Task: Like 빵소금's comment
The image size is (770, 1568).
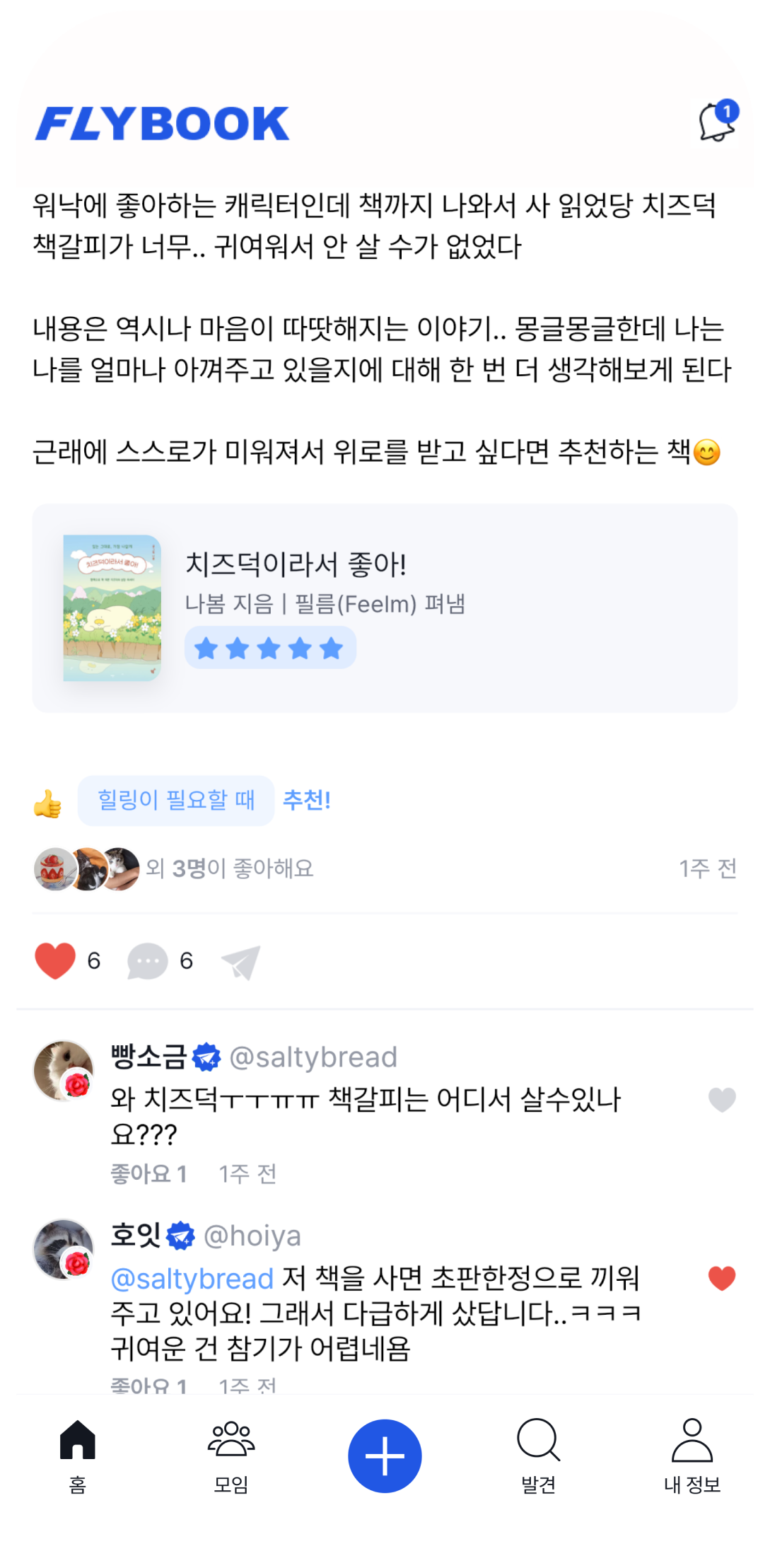Action: pyautogui.click(x=721, y=1099)
